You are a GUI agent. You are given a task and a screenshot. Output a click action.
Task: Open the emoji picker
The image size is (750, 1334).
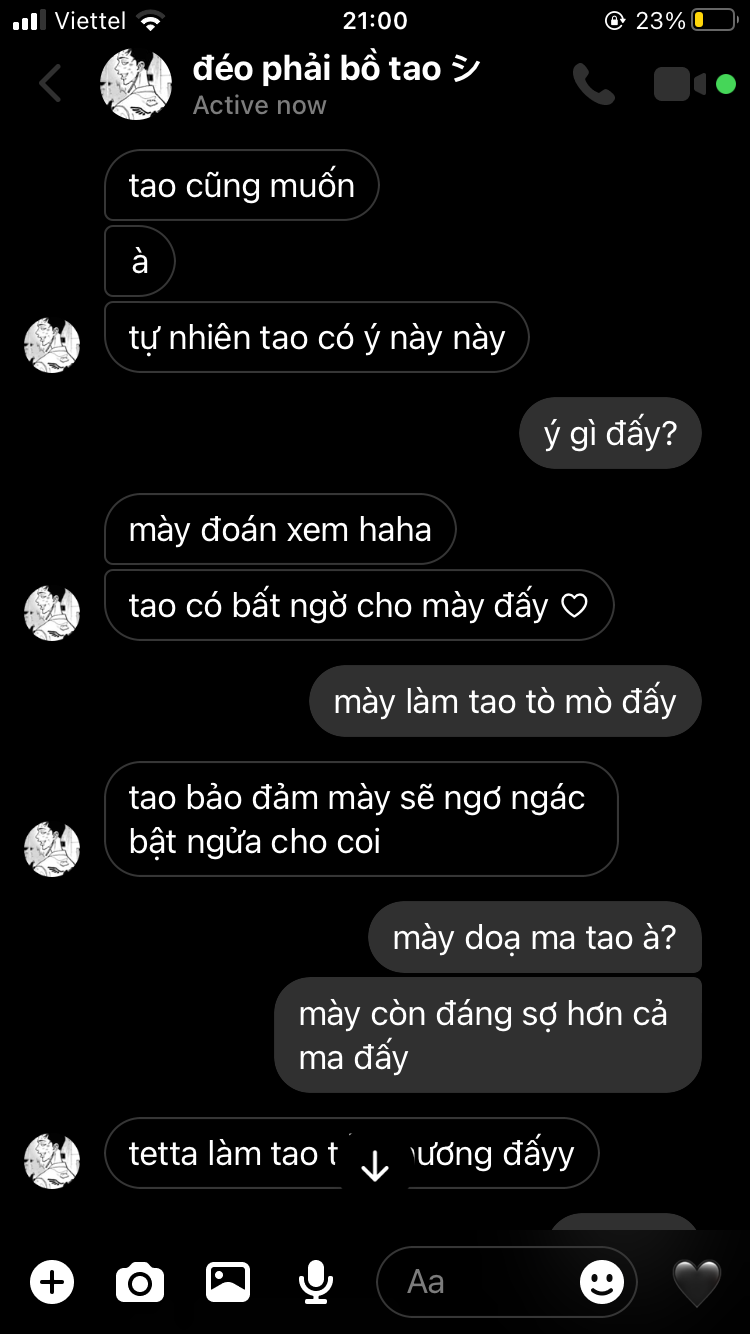[x=602, y=1281]
